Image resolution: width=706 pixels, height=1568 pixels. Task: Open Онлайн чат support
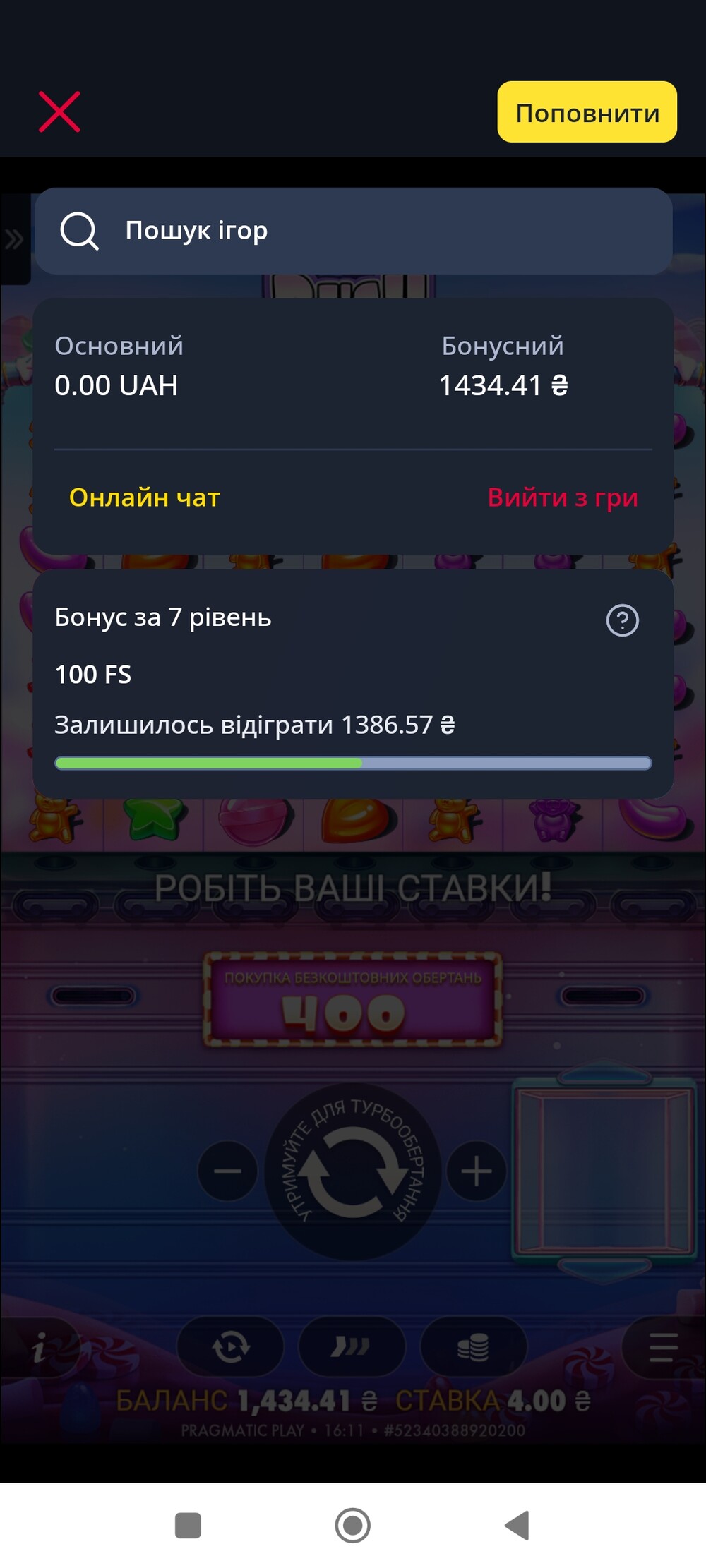tap(145, 497)
